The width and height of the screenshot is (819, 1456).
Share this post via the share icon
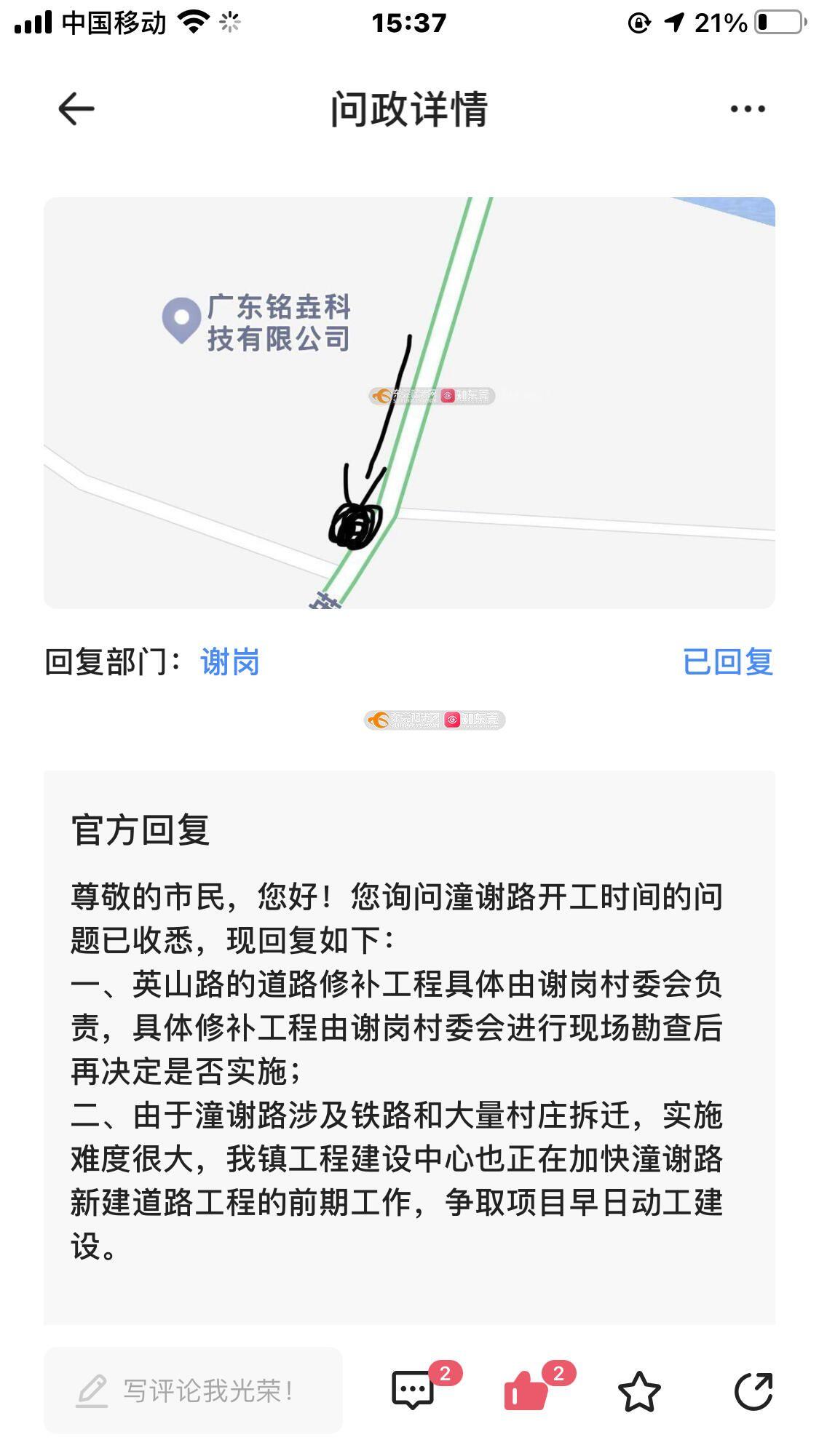(x=753, y=1391)
